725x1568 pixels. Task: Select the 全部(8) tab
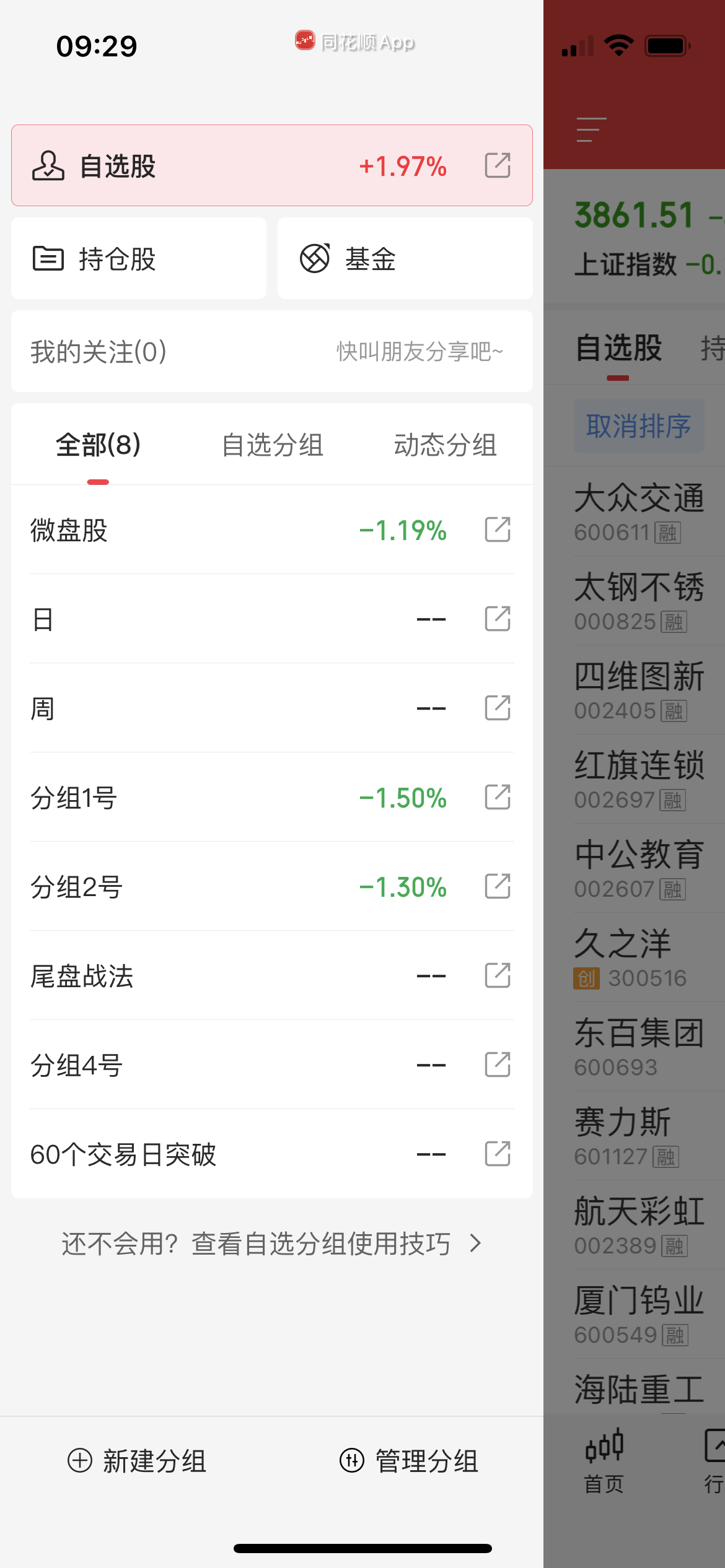coord(98,445)
